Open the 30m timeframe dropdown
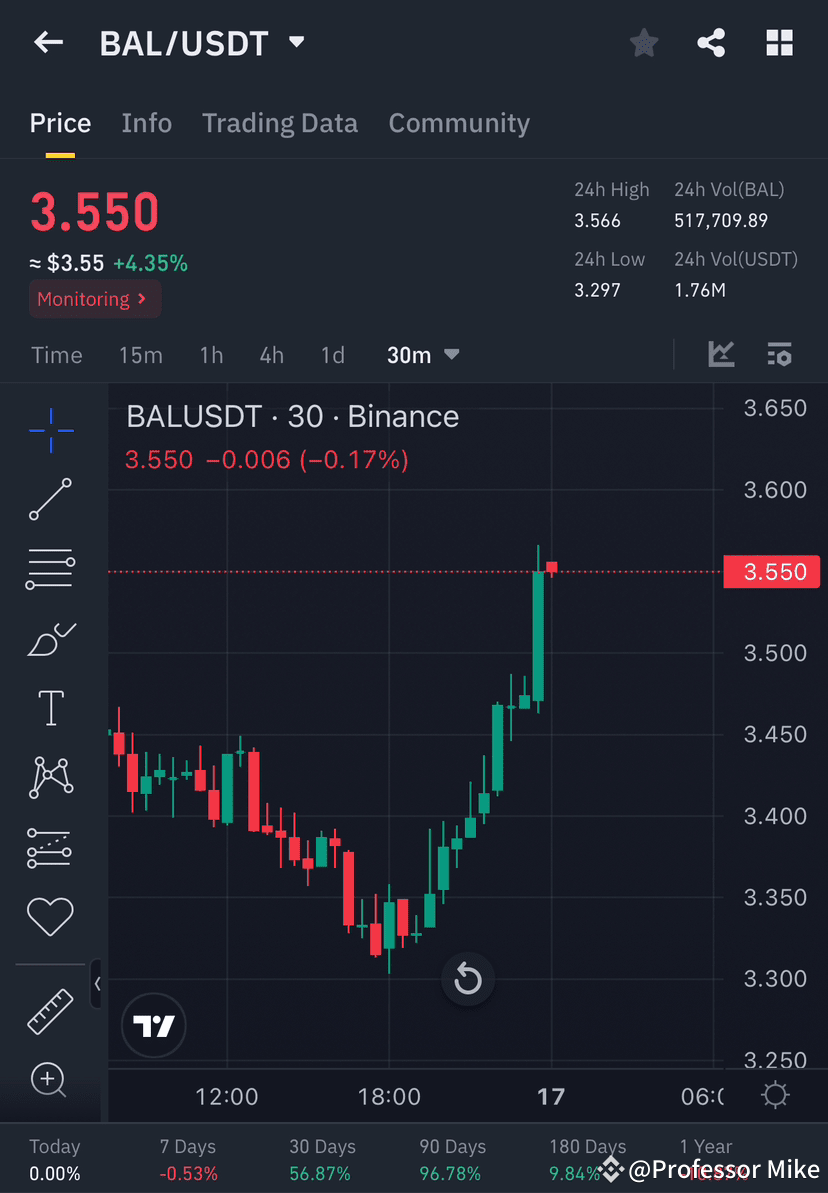Viewport: 828px width, 1193px height. pyautogui.click(x=424, y=355)
